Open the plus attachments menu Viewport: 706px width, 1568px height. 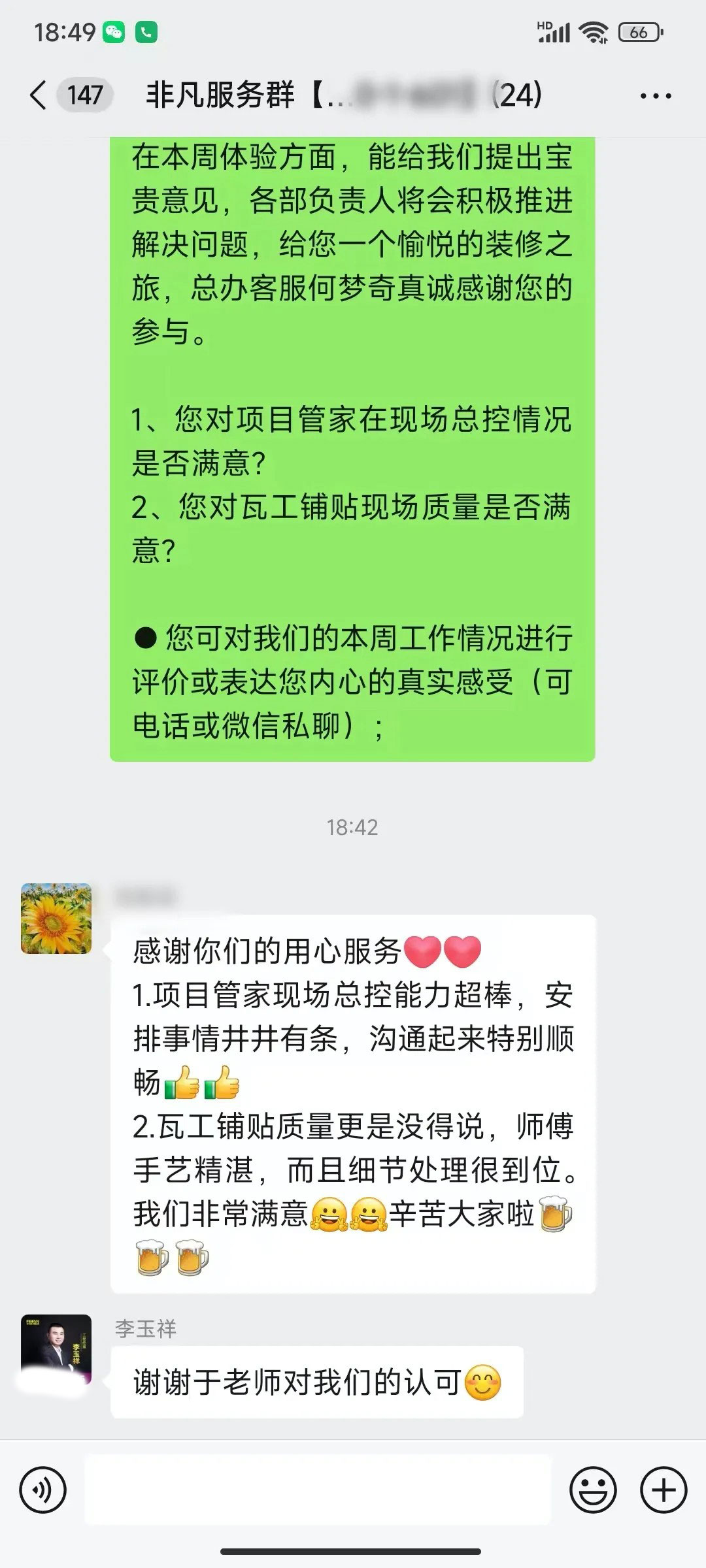(664, 1490)
